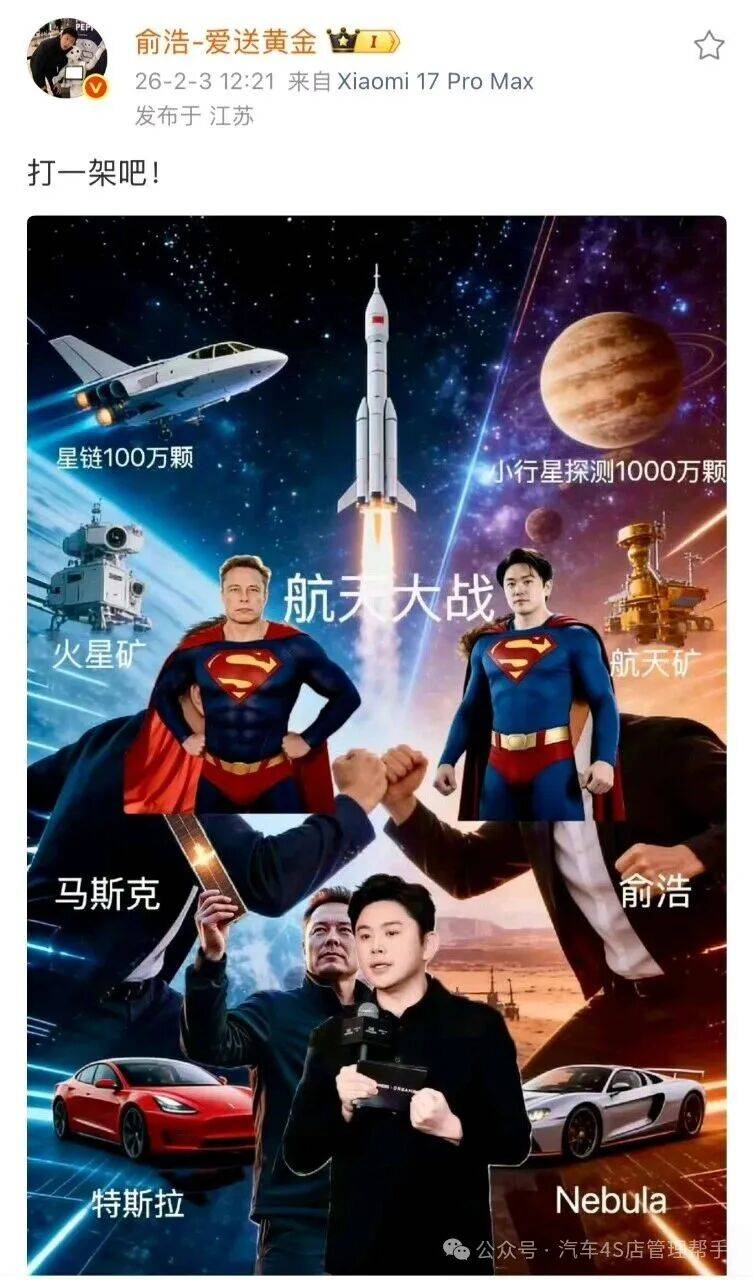Open the crown membership badge
Viewport: 753px width, 1280px height.
click(363, 42)
